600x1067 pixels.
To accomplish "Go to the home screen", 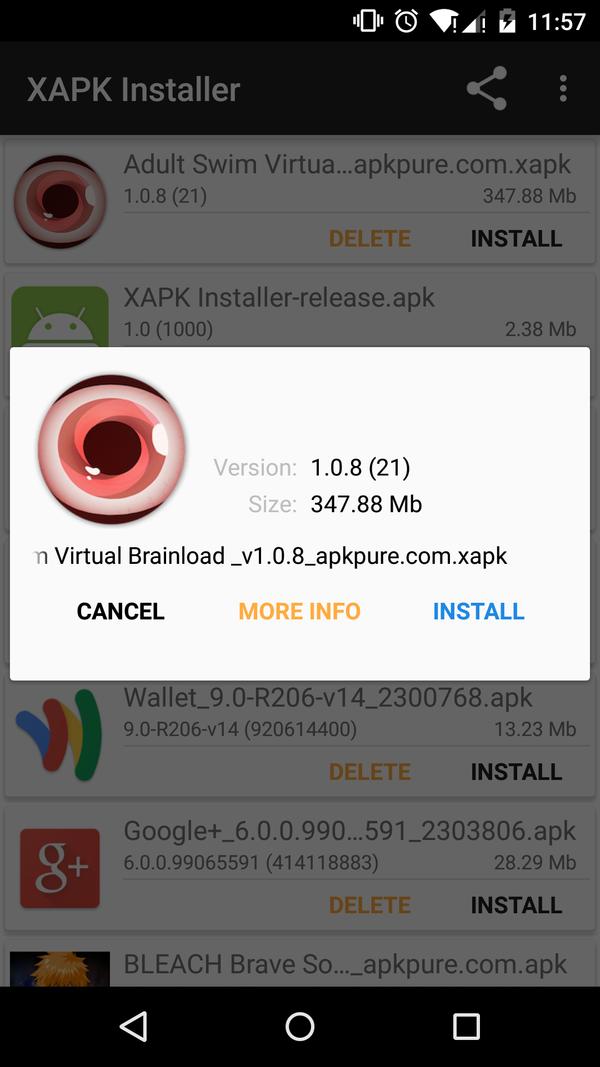I will [x=300, y=1026].
